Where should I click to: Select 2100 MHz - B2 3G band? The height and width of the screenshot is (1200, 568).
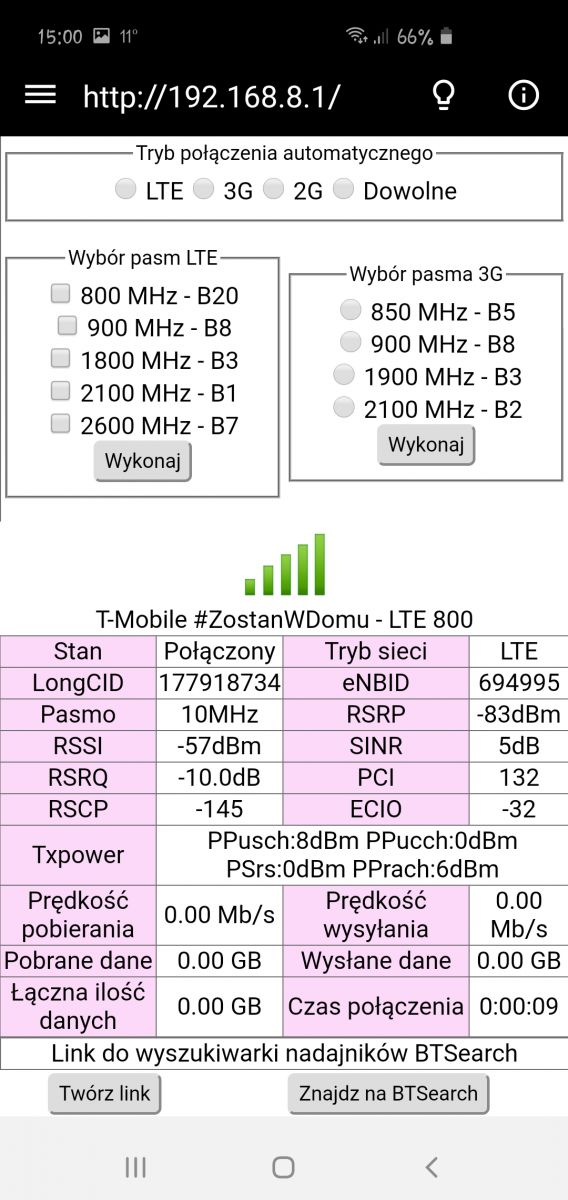click(343, 408)
